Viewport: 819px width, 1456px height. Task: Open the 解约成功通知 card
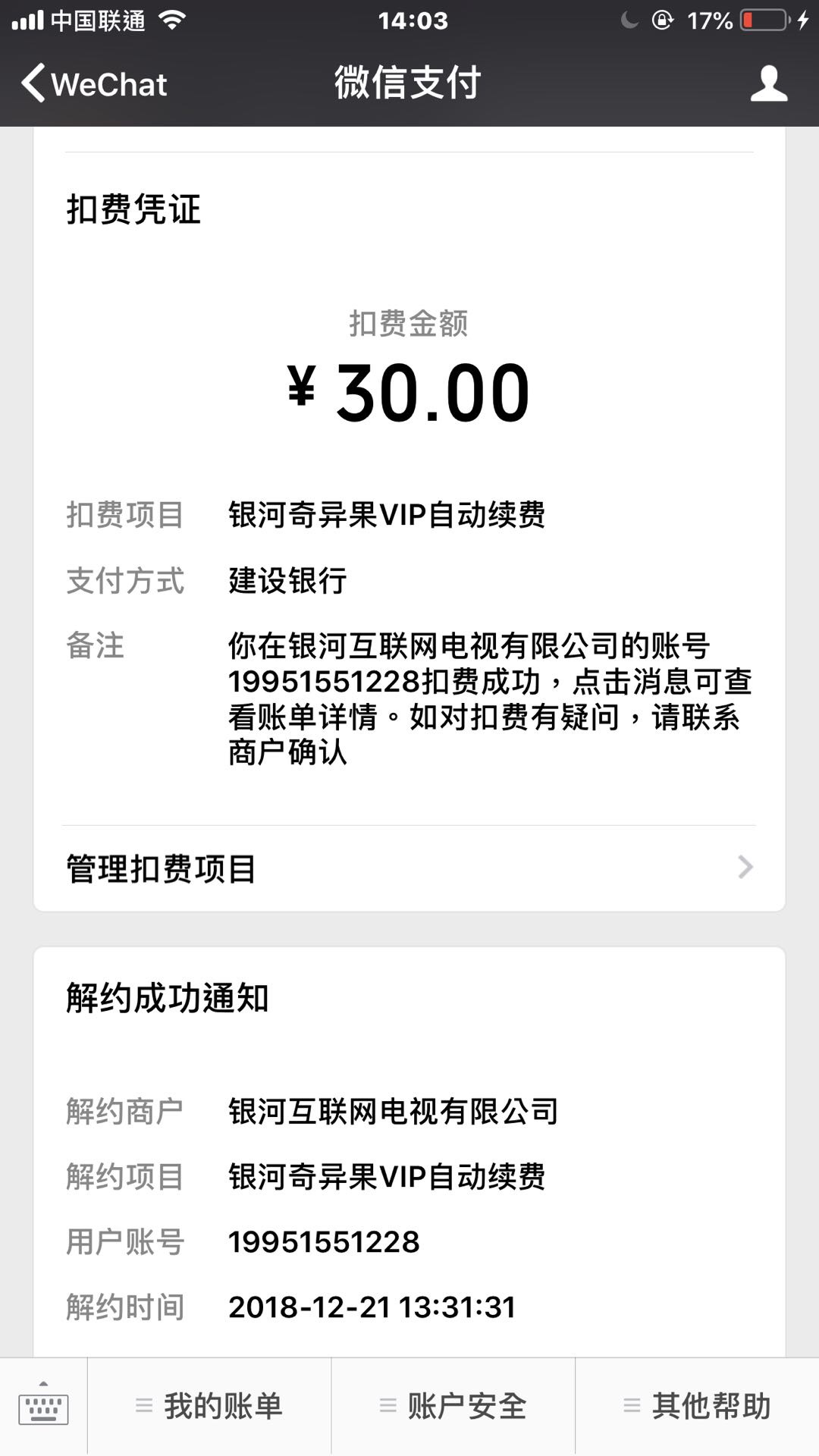pos(409,1153)
